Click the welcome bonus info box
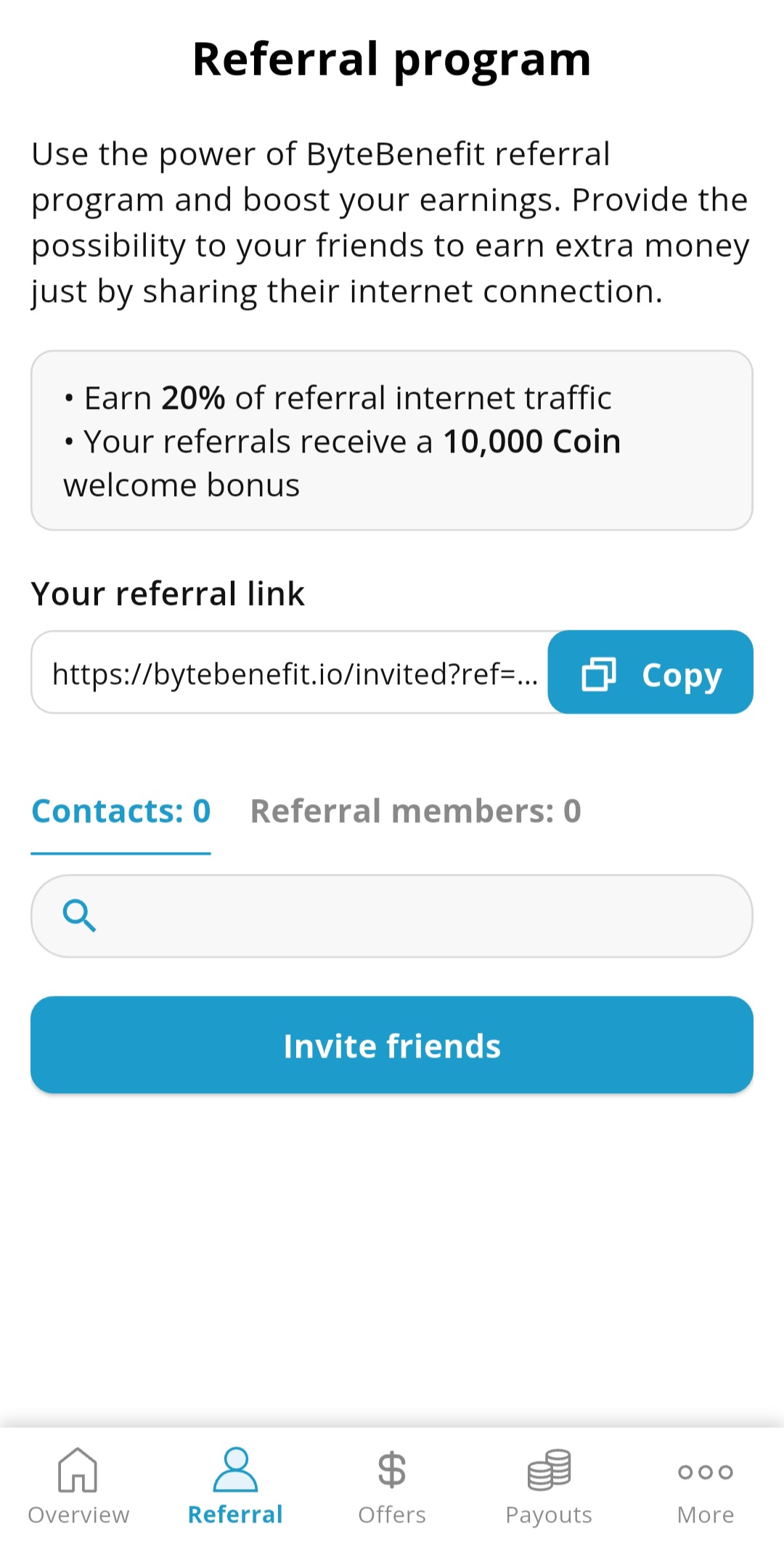Image resolution: width=784 pixels, height=1545 pixels. (x=392, y=439)
